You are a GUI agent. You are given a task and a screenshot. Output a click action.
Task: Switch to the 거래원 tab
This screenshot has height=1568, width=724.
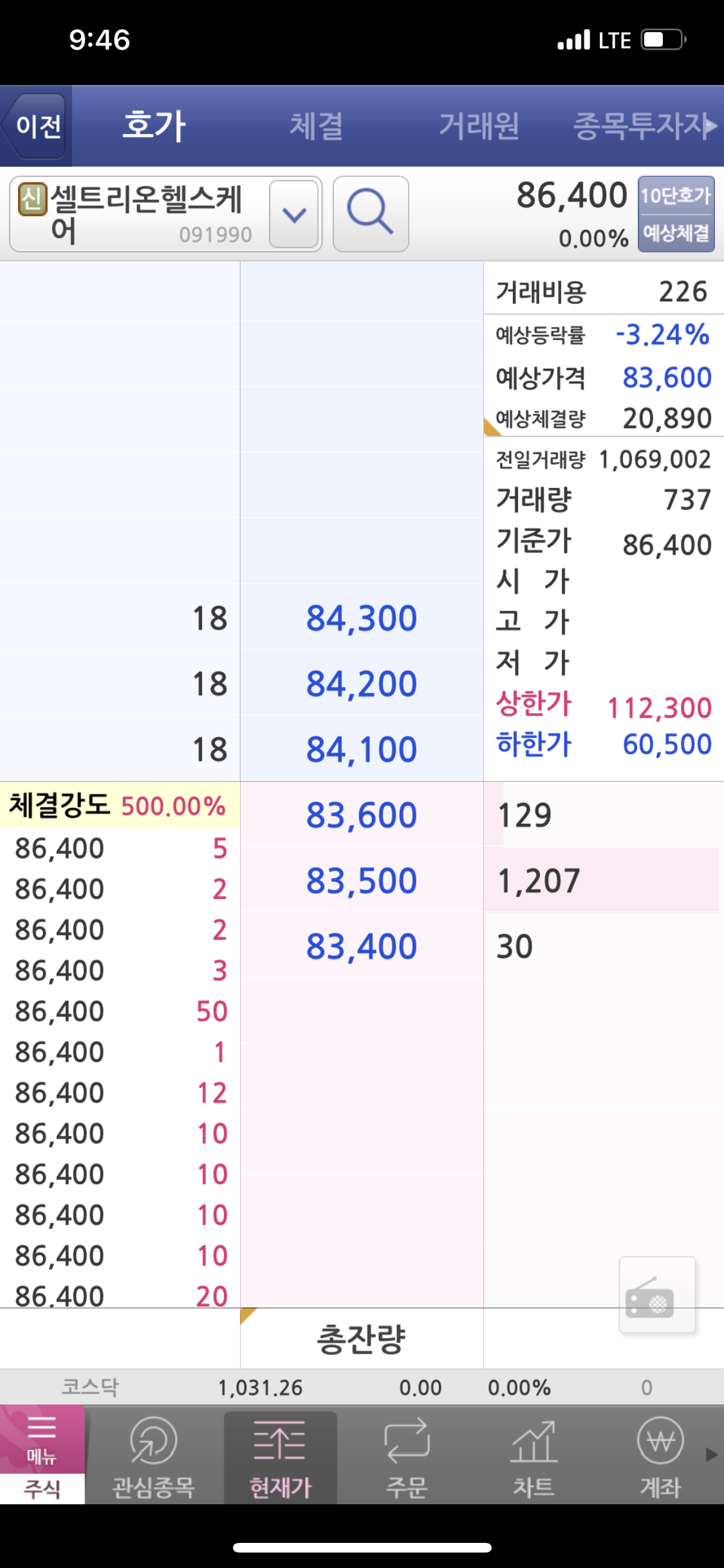[481, 126]
